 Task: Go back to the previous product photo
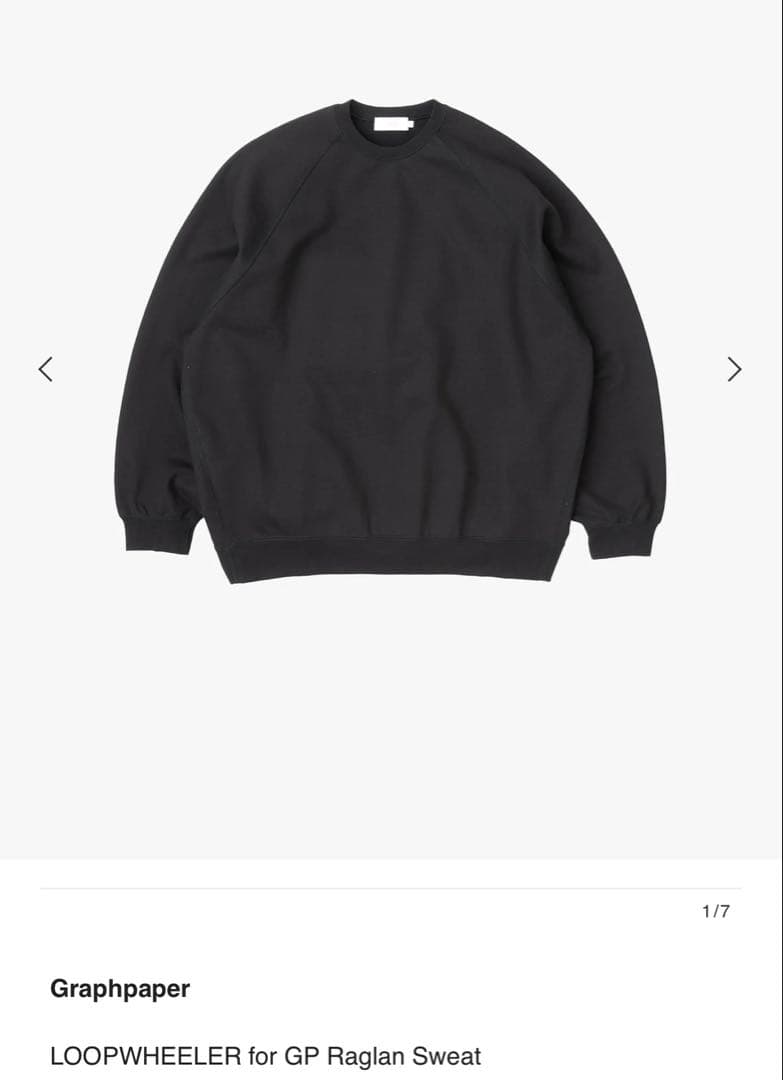[x=45, y=369]
